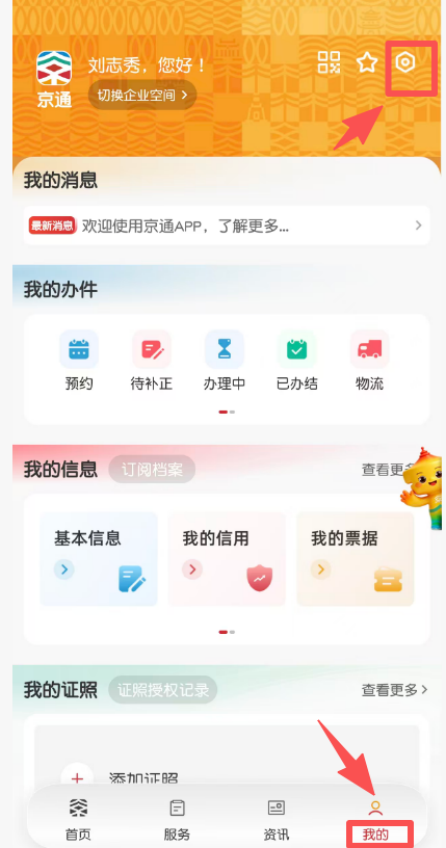Open the QR code scanner icon
The height and width of the screenshot is (848, 446).
pyautogui.click(x=329, y=63)
